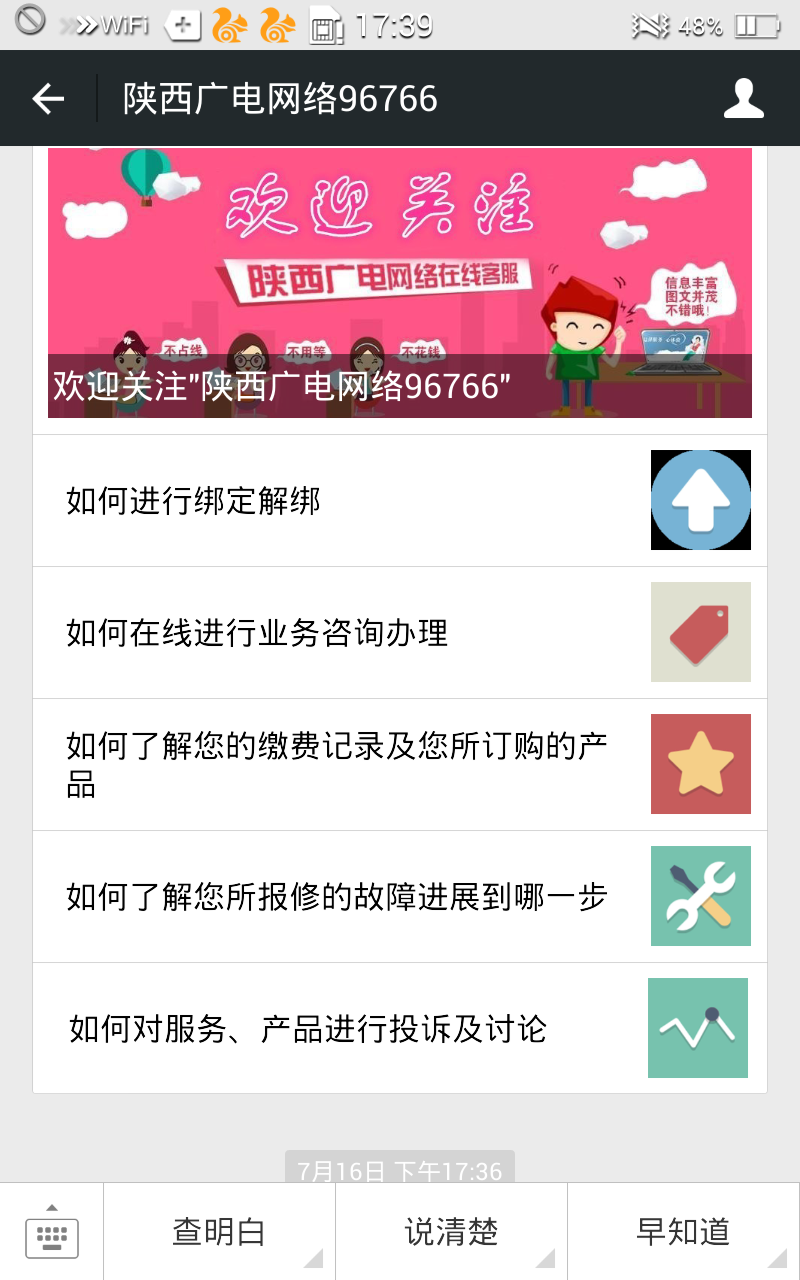
Task: Expand the 查明白 menu
Action: pos(219,1232)
